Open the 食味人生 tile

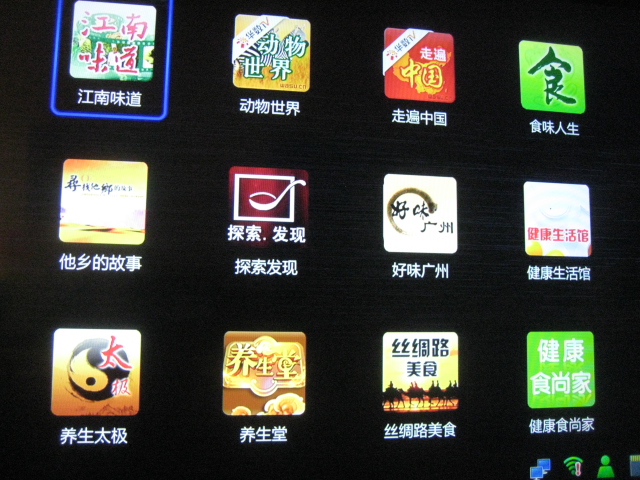point(551,75)
